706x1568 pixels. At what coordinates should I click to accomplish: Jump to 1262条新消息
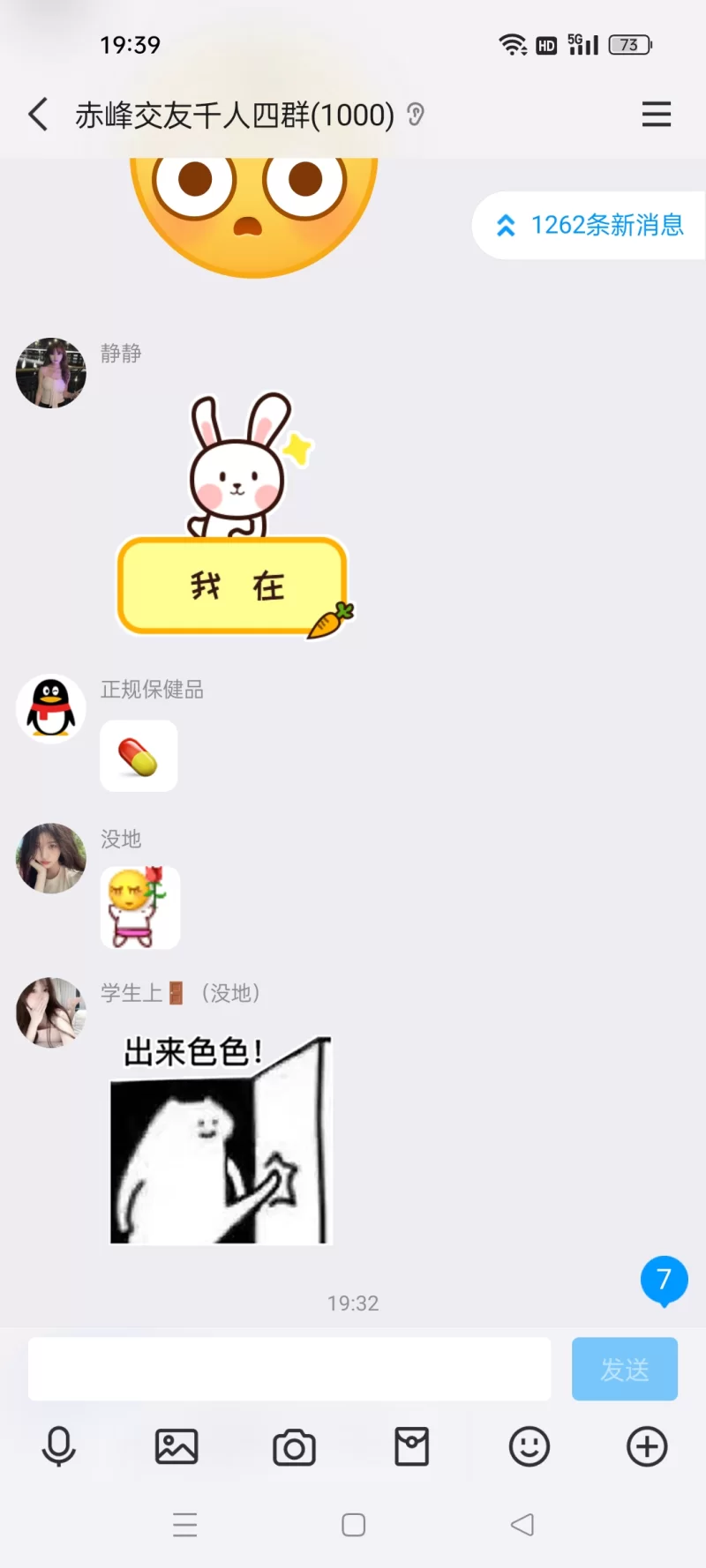tap(591, 226)
